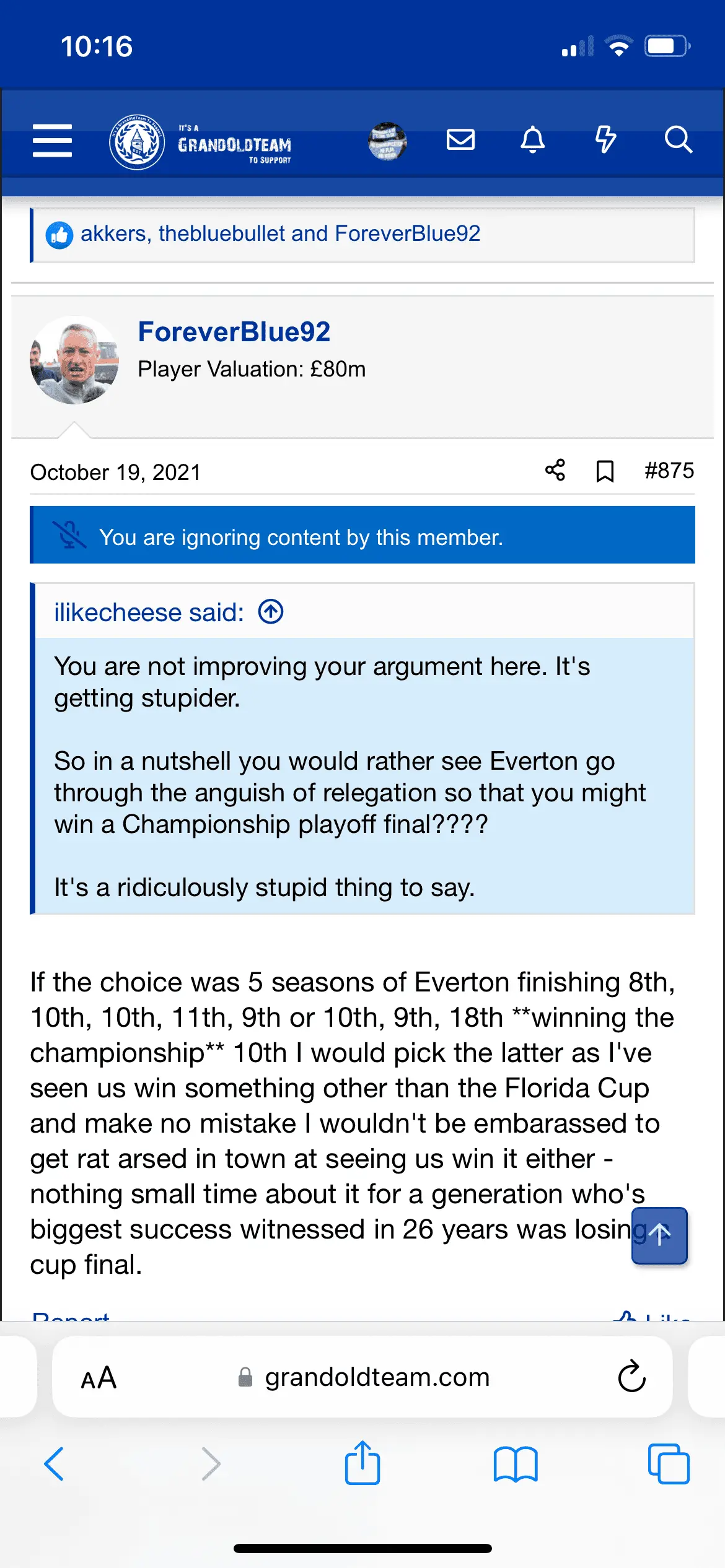Viewport: 725px width, 1568px height.
Task: View who liked: akkers, thebluebullet and ForeverBlue92
Action: (280, 234)
